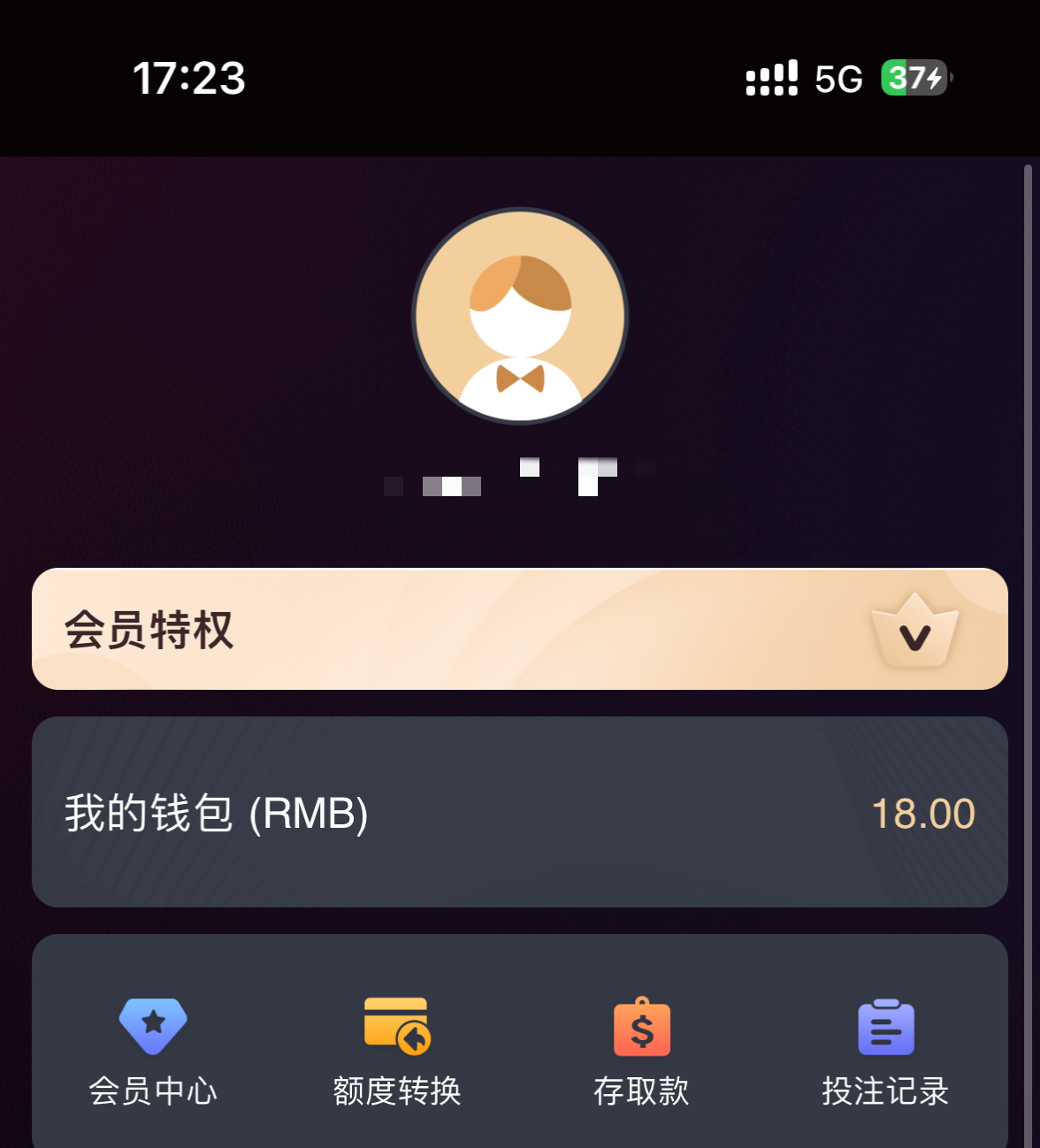Viewport: 1040px width, 1148px height.
Task: Open 额度转换 quota conversion
Action: 397,1051
